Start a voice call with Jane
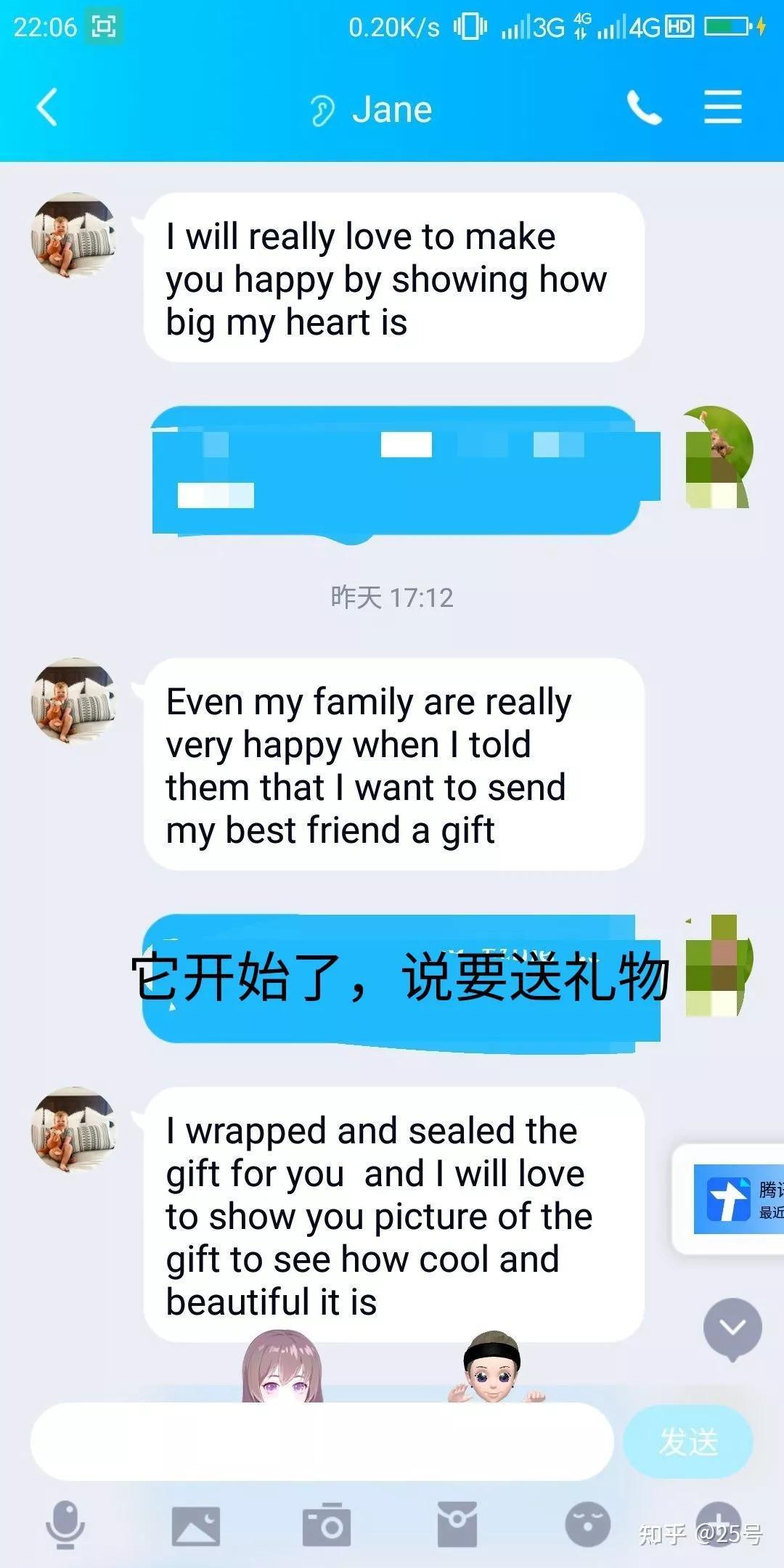This screenshot has width=784, height=1568. [644, 109]
